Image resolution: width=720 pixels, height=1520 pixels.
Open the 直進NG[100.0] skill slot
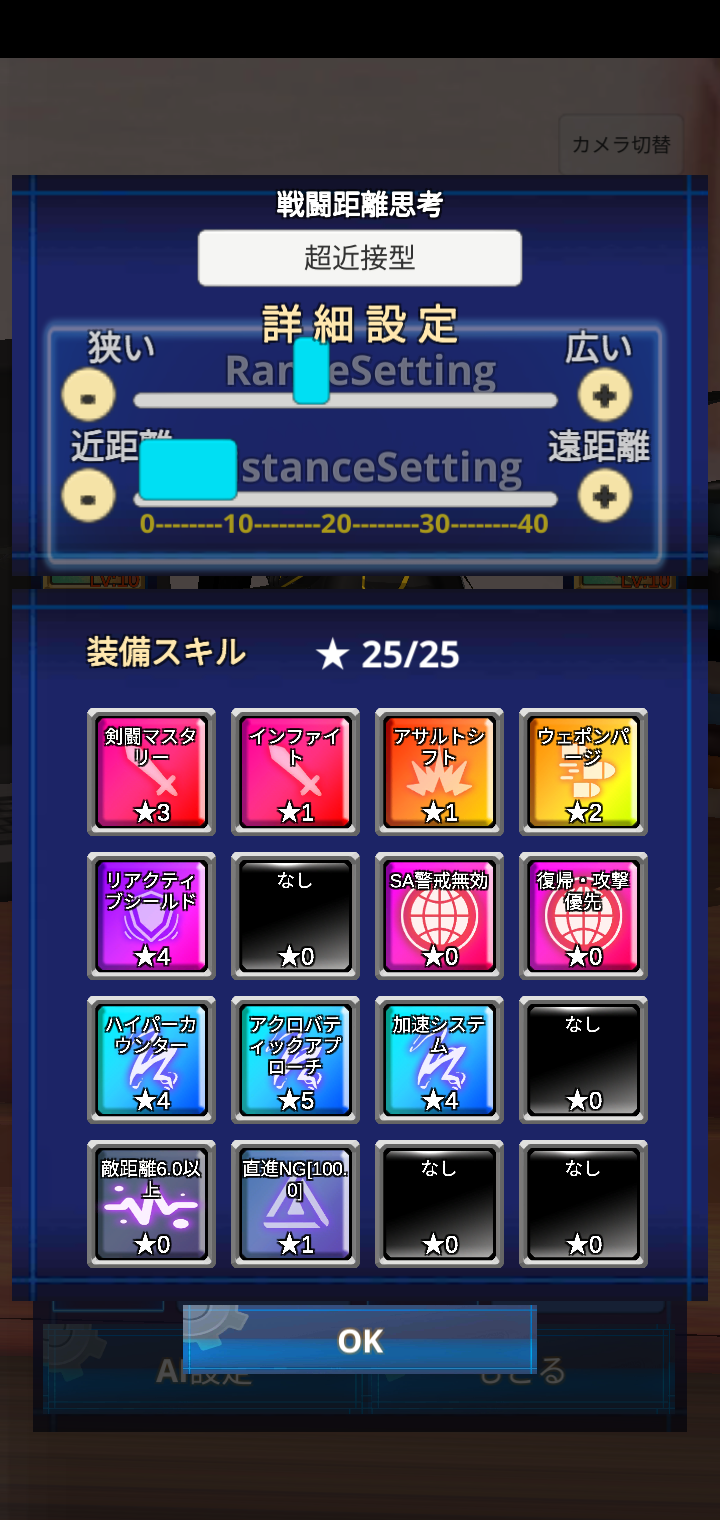point(295,1204)
